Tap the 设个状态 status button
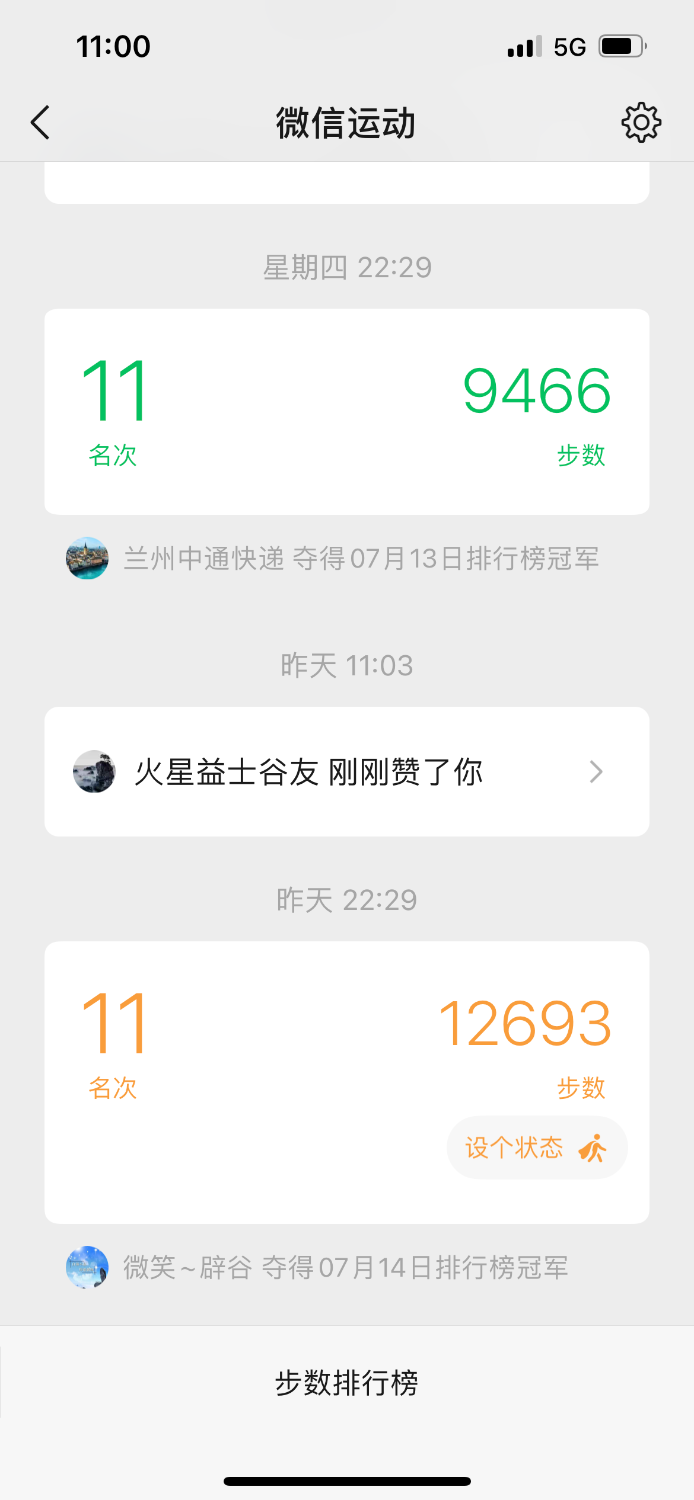 click(537, 1148)
